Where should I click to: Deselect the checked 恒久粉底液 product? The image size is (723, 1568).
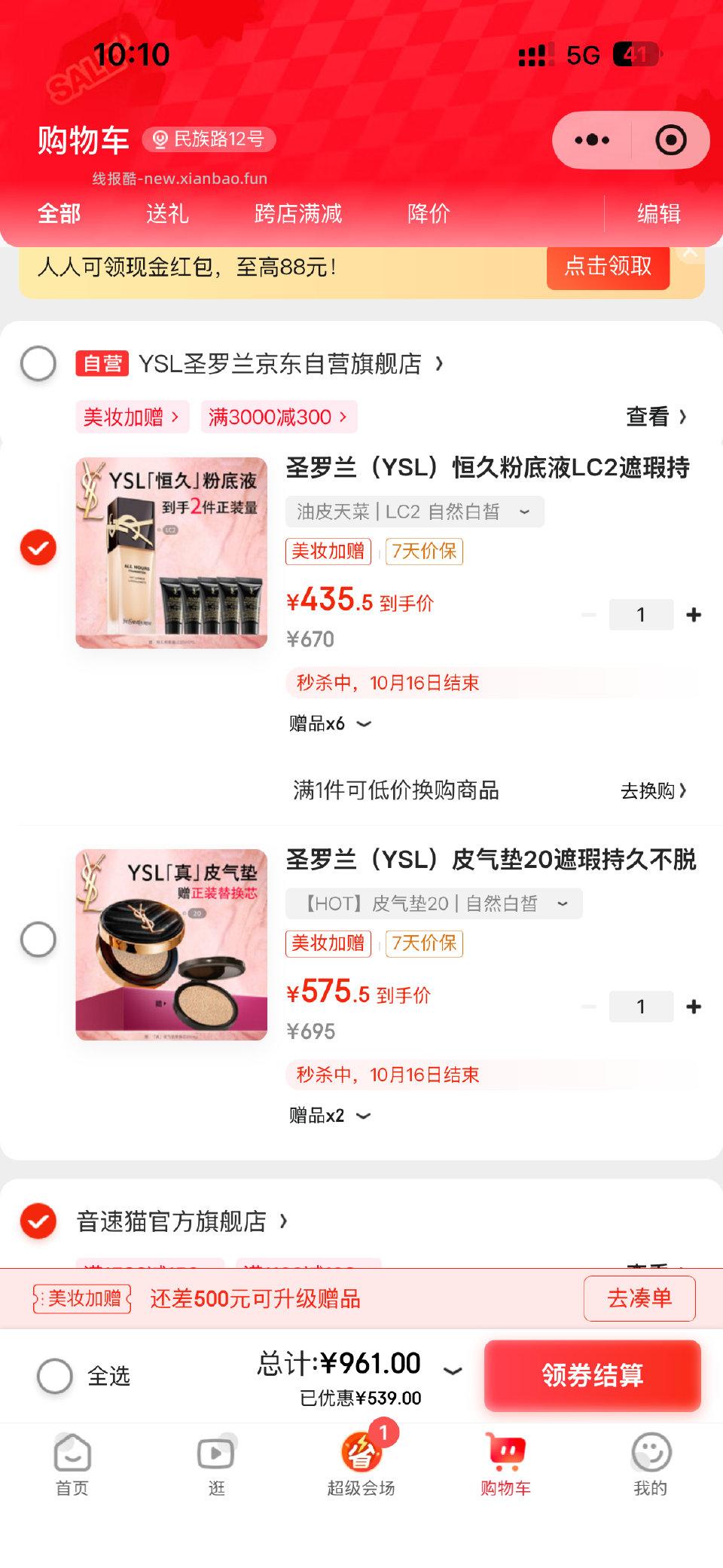point(38,549)
